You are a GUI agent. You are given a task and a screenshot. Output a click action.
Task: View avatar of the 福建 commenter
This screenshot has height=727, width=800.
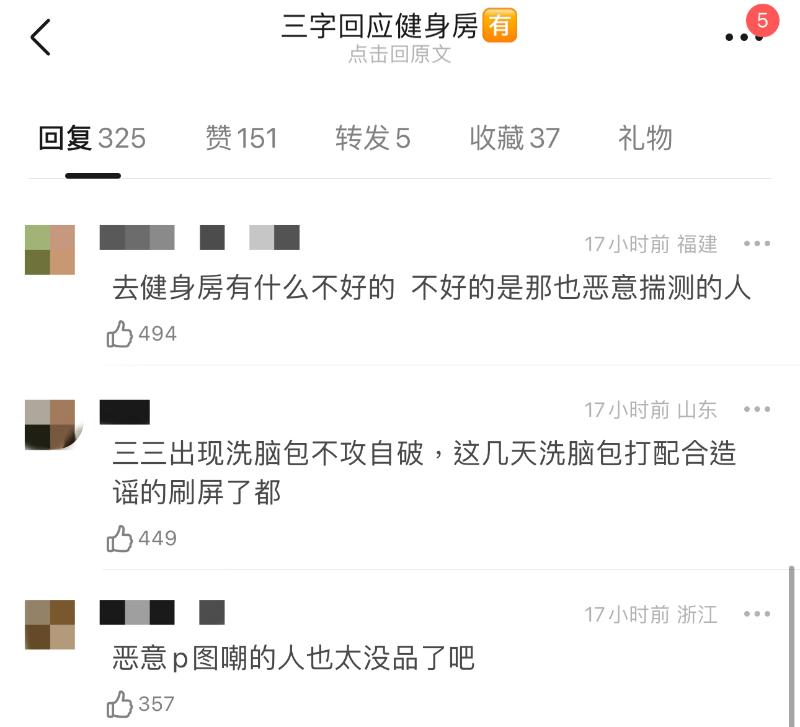point(50,250)
